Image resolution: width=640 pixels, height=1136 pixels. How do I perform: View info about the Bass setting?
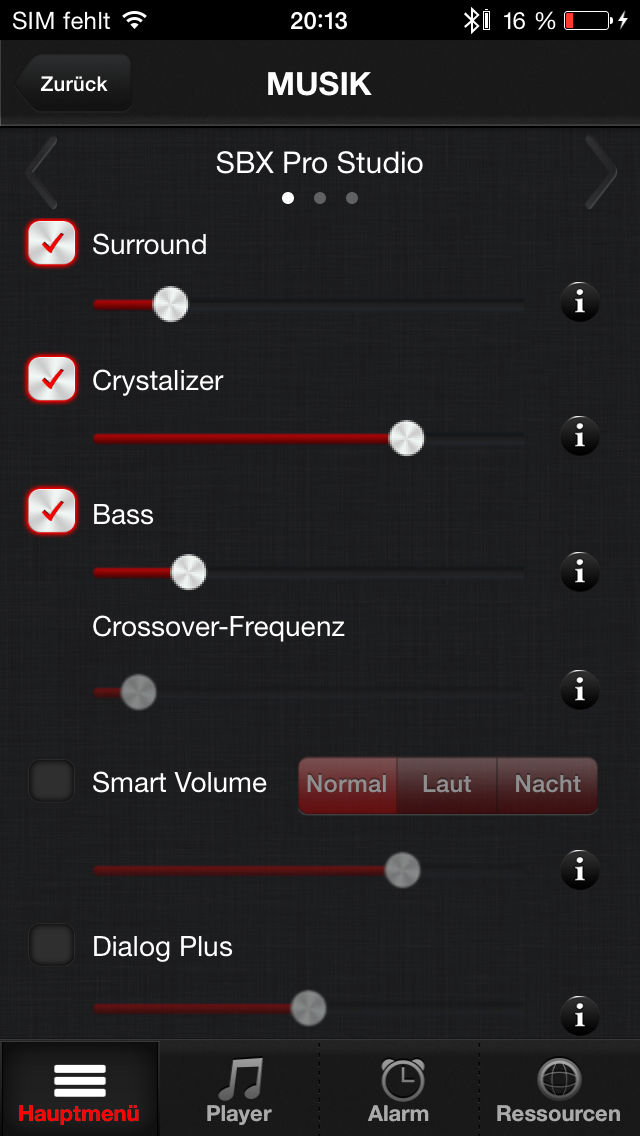[580, 572]
